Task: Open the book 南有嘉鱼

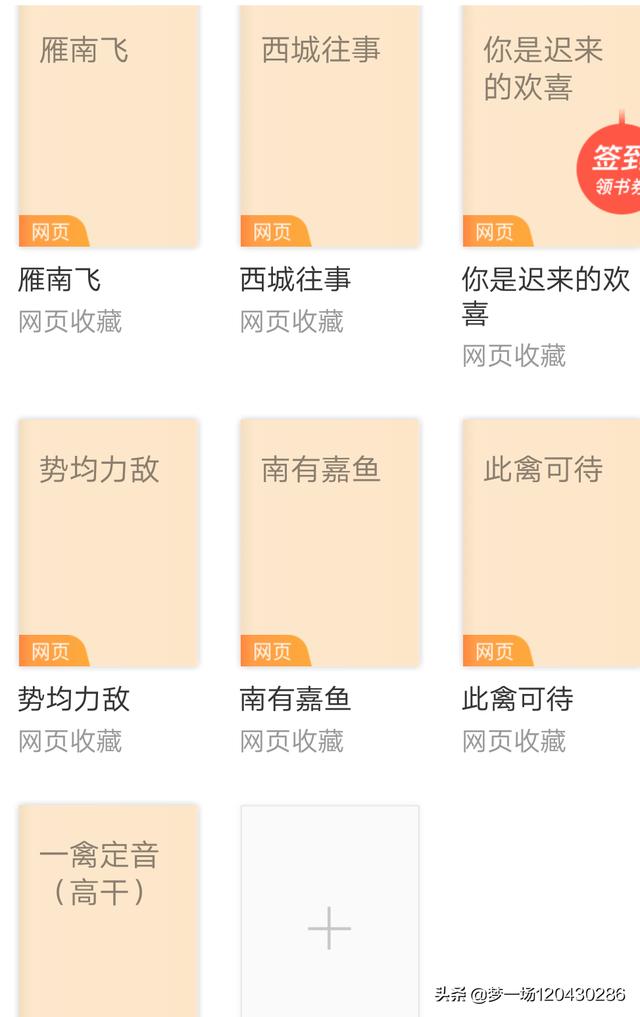Action: click(330, 542)
